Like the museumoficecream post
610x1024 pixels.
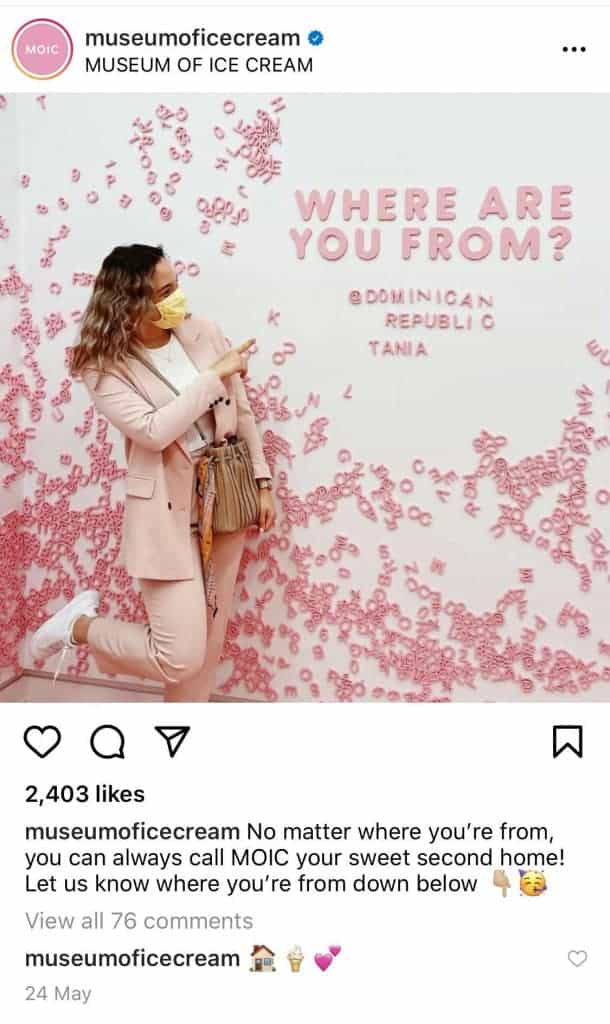coord(42,741)
